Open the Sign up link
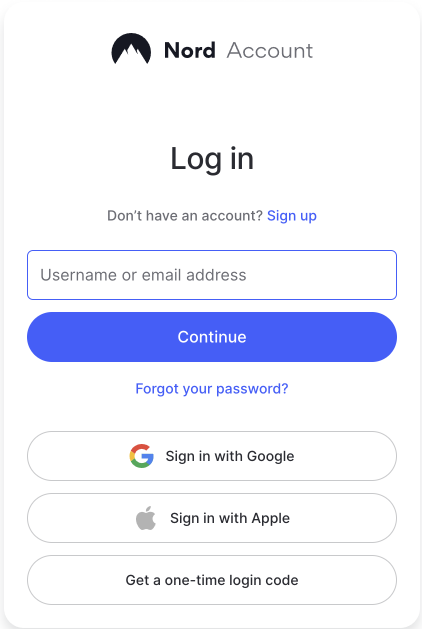Screen dimensions: 422x629 point(292,216)
